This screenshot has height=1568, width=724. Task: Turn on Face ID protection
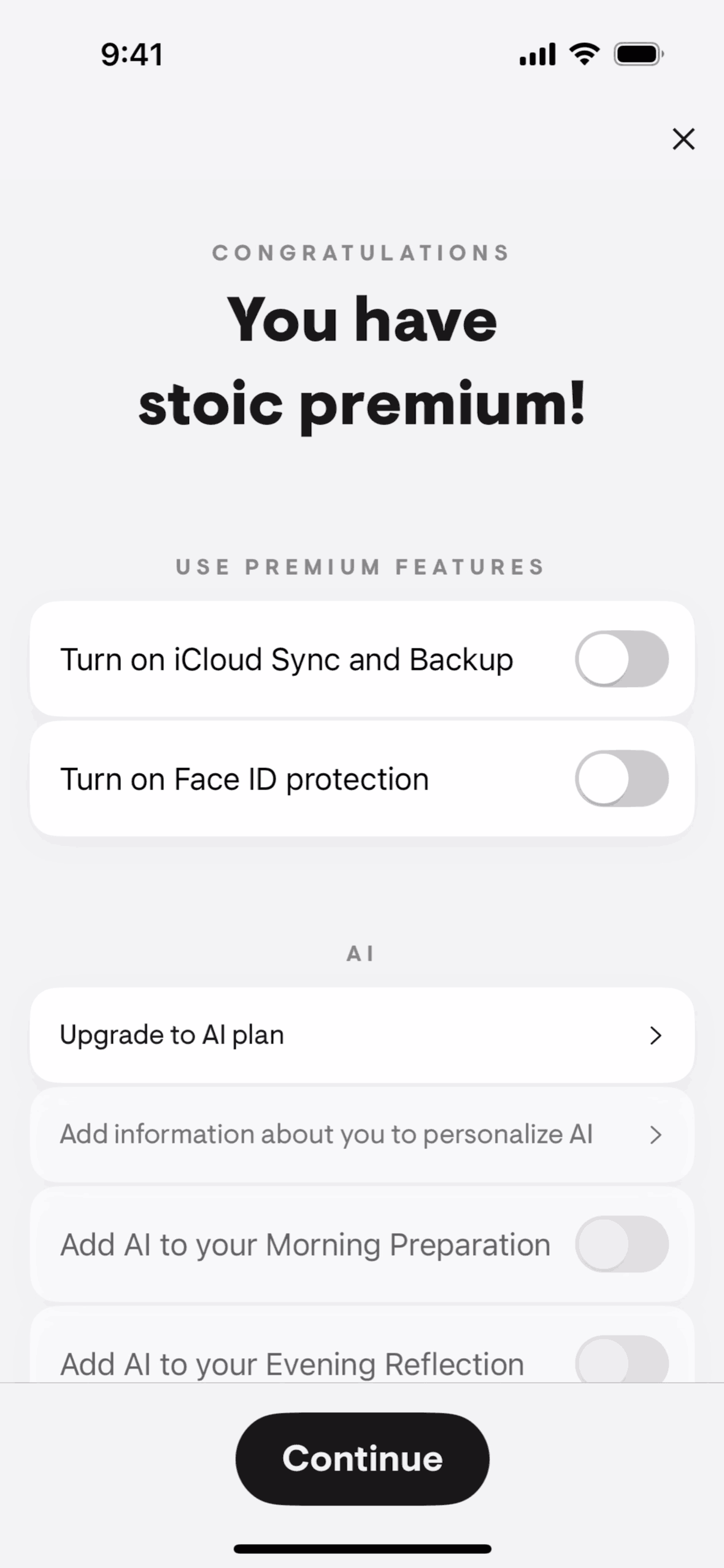(621, 778)
